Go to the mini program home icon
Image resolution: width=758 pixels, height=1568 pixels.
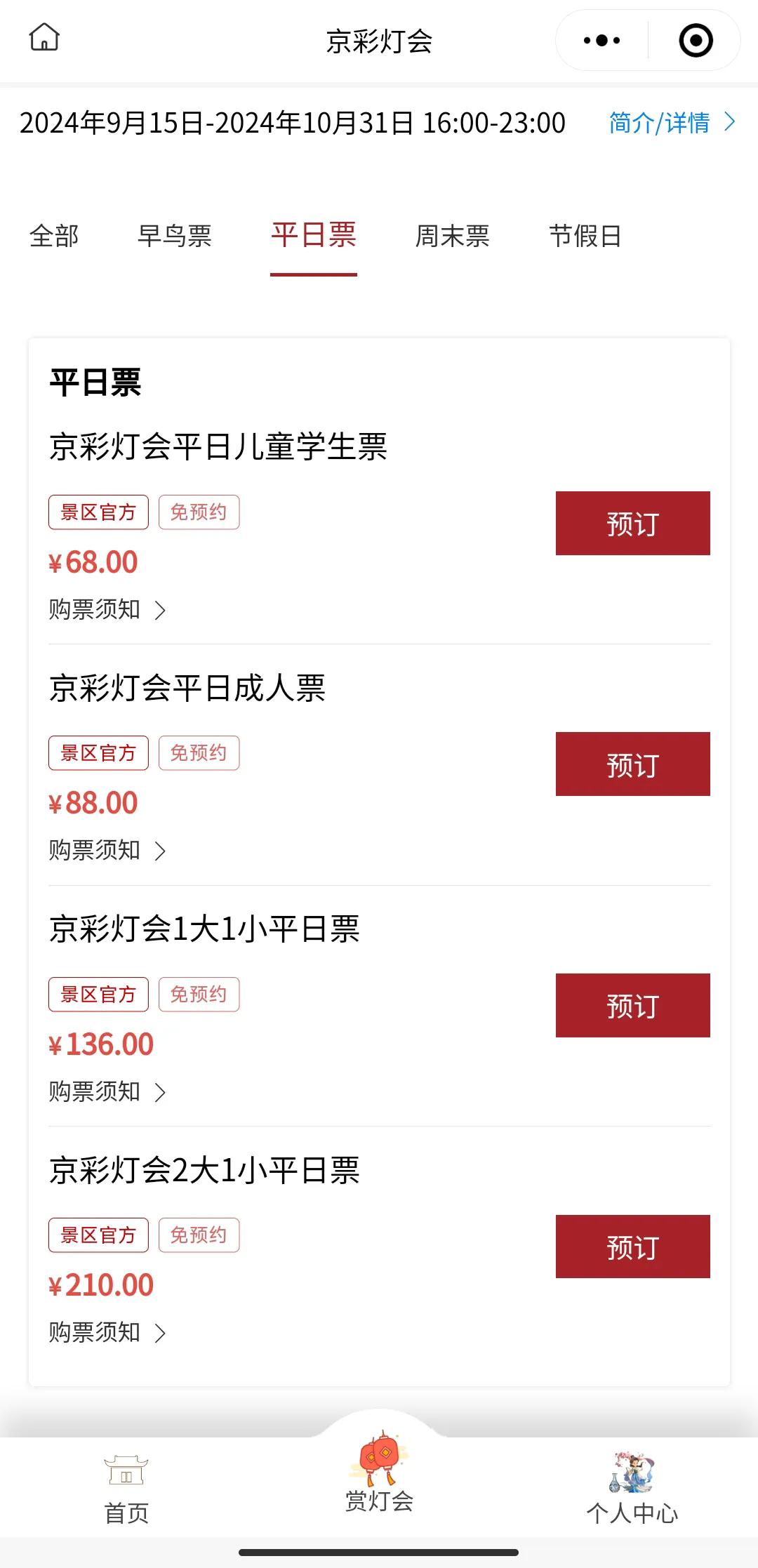coord(44,38)
